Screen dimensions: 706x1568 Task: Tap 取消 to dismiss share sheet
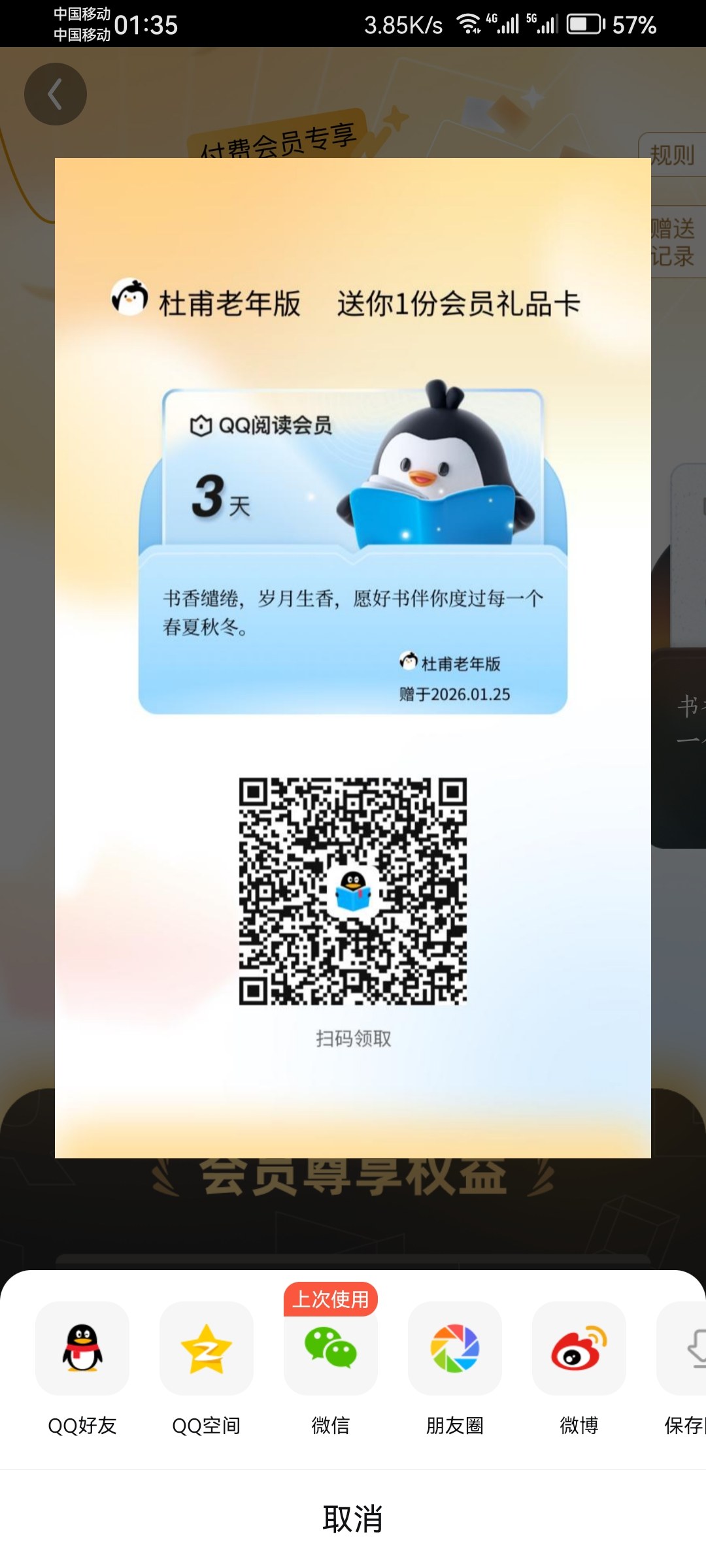353,1518
